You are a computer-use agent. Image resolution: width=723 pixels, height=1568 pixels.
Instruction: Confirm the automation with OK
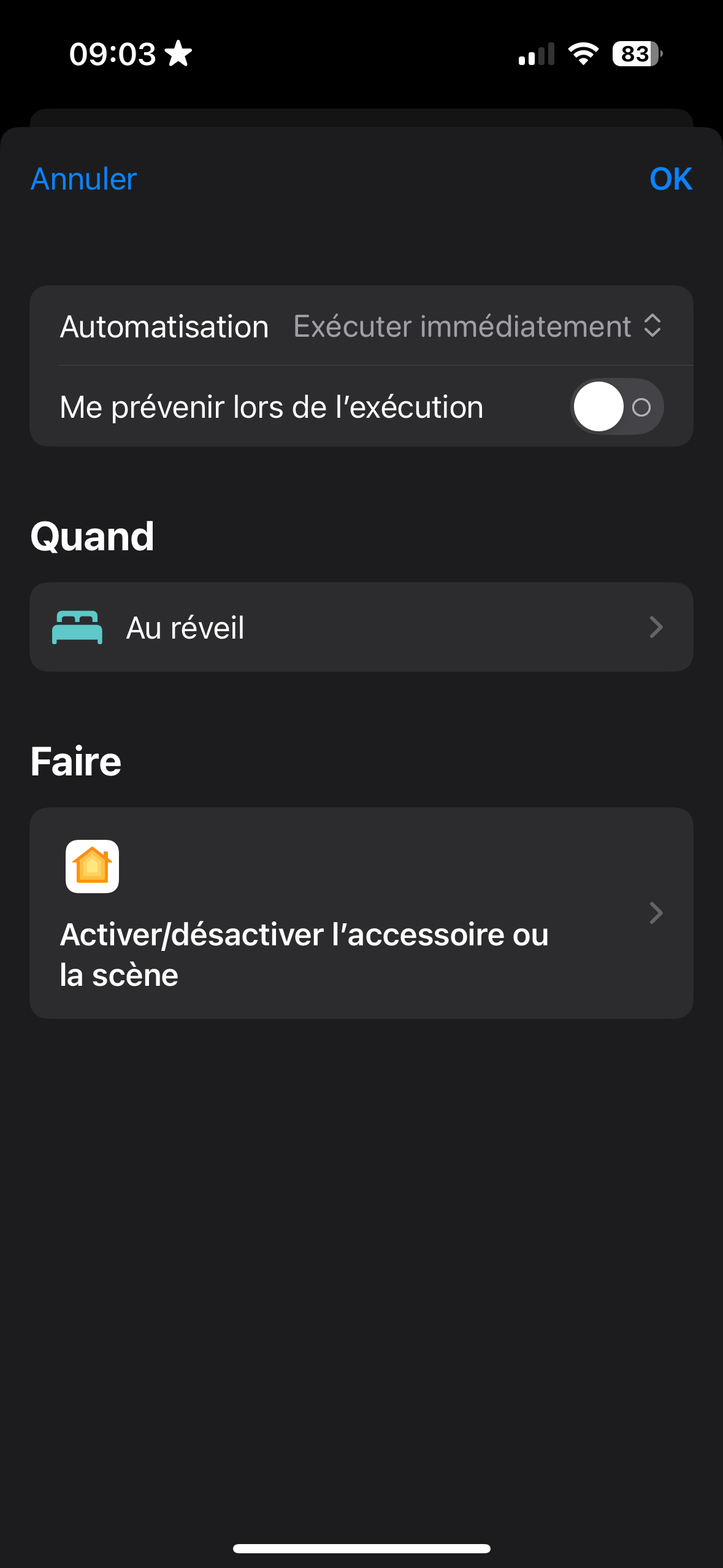[x=670, y=179]
